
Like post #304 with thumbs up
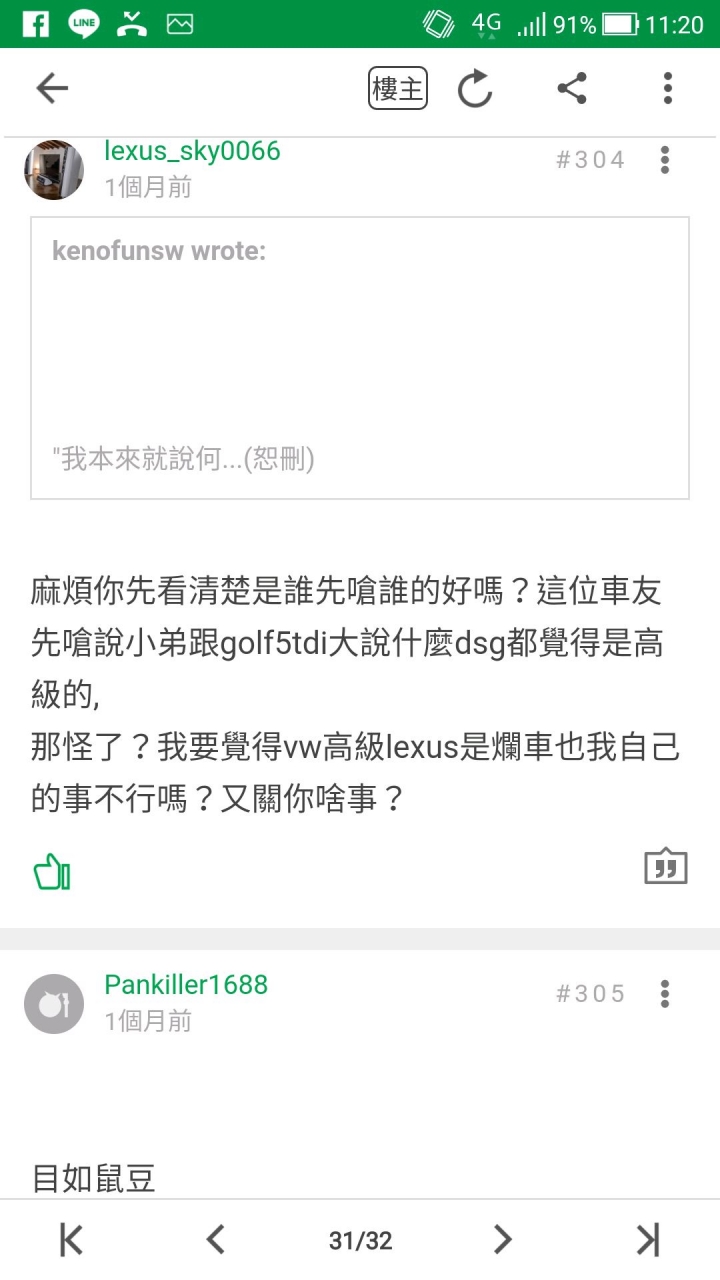coord(52,872)
